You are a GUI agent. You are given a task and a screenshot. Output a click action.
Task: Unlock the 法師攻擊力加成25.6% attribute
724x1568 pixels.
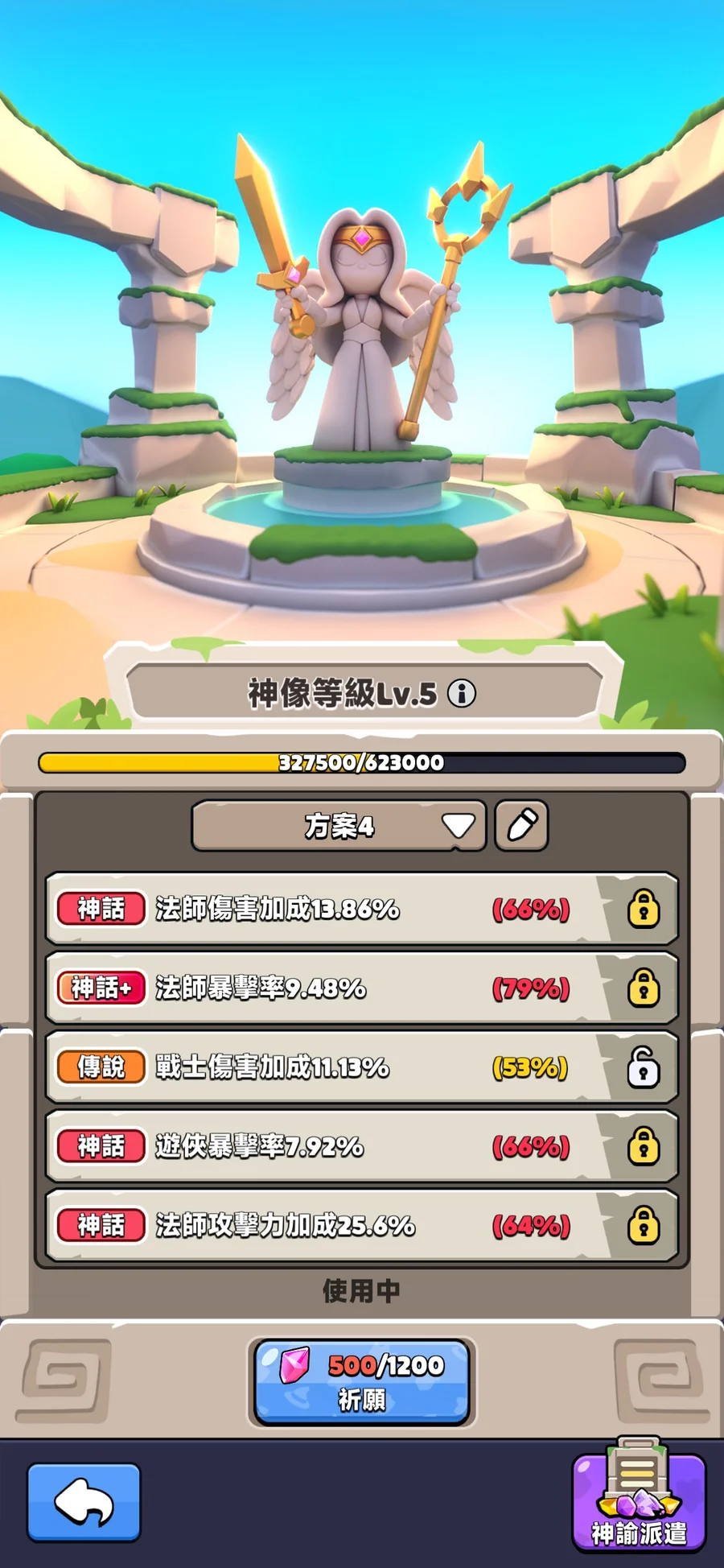pyautogui.click(x=644, y=1225)
